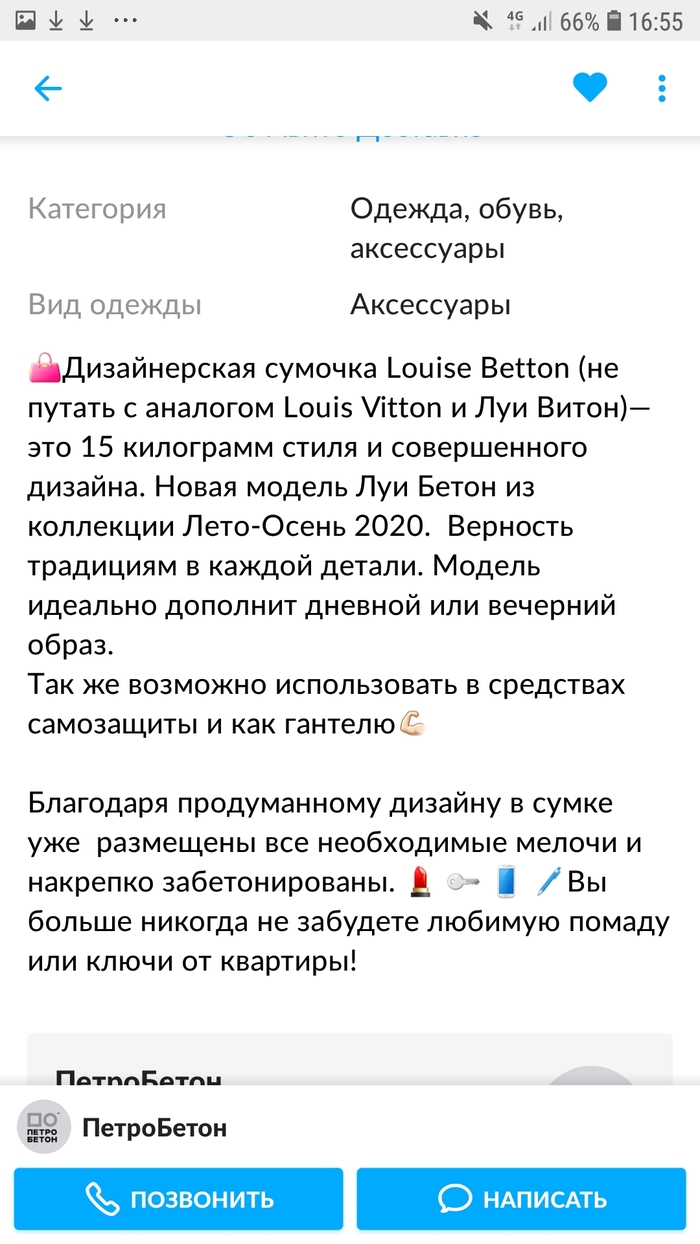Tap the Позвонить call button
This screenshot has height=1244, width=700.
pos(179,1199)
